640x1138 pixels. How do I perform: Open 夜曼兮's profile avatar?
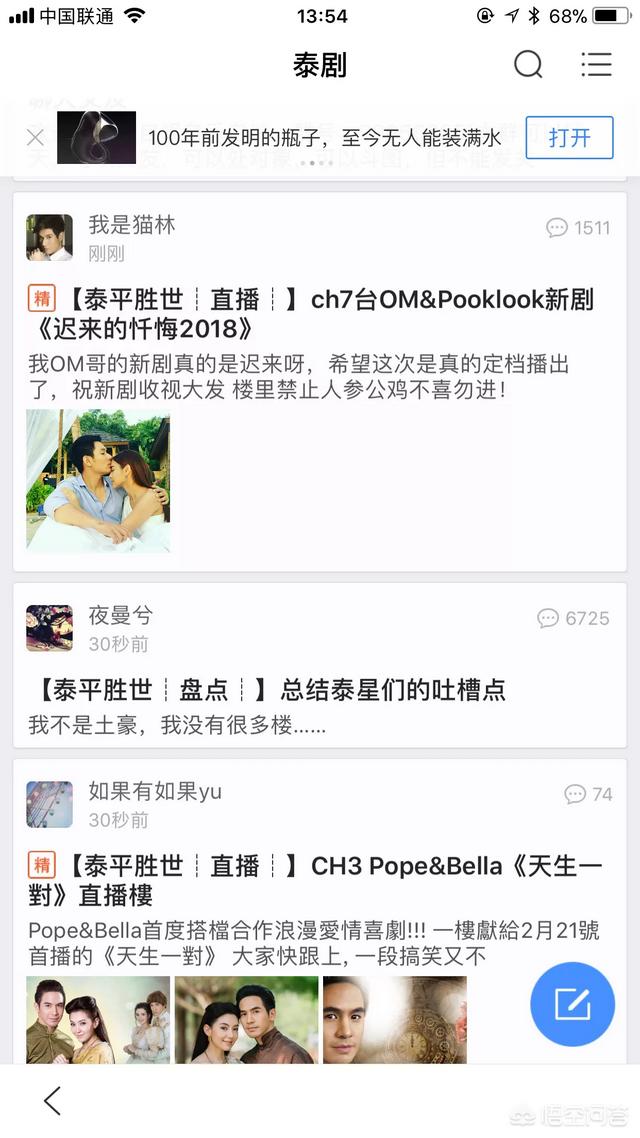[49, 628]
